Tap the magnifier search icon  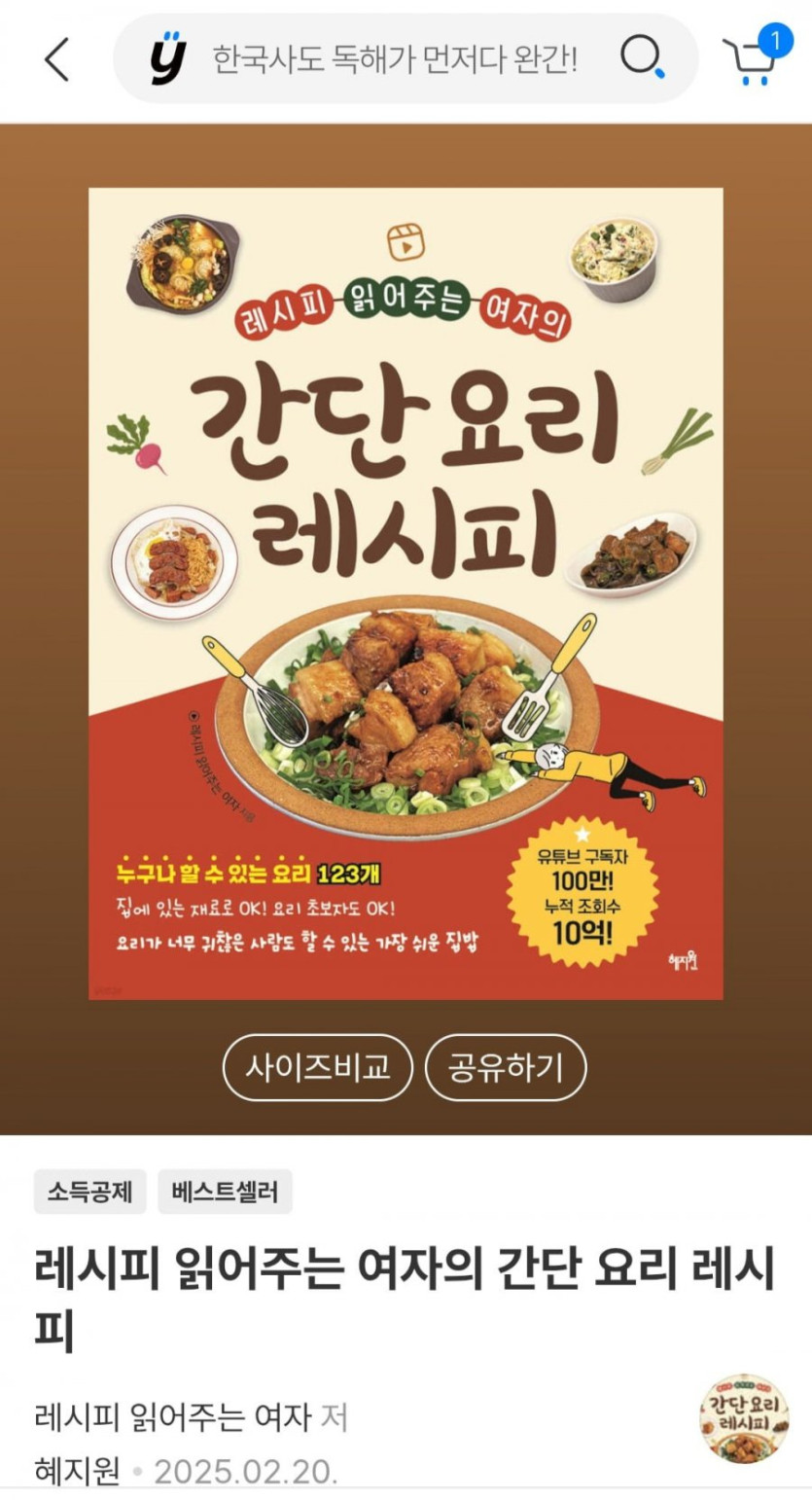point(642,58)
